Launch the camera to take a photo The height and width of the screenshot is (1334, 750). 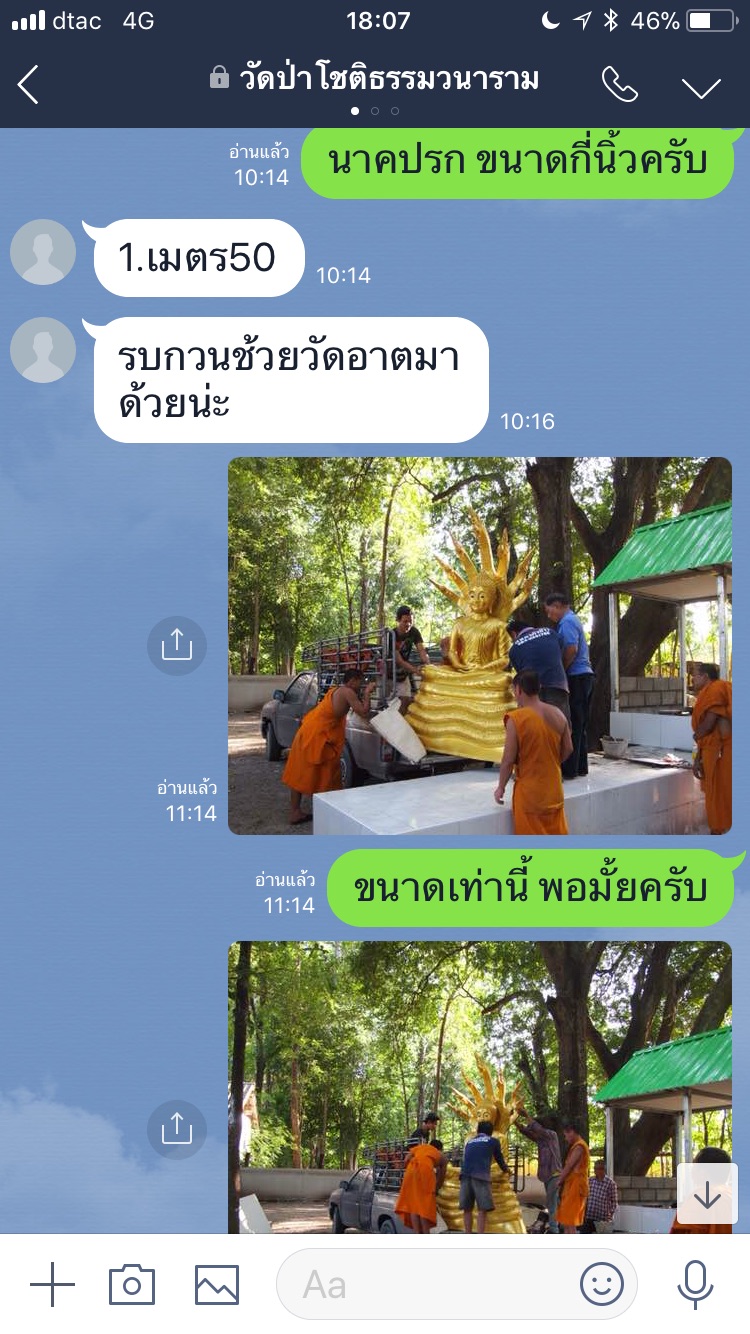click(x=132, y=1284)
